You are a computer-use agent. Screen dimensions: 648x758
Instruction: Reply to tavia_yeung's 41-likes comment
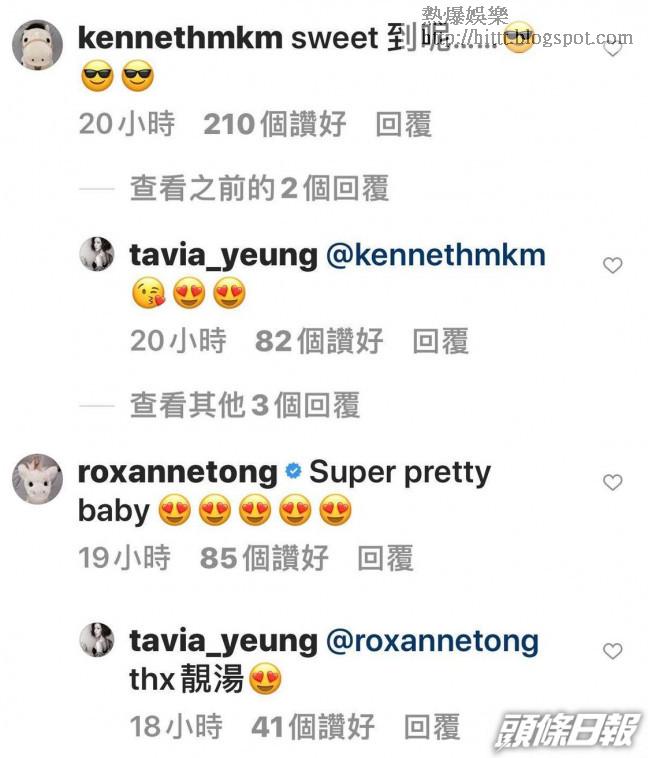432,727
